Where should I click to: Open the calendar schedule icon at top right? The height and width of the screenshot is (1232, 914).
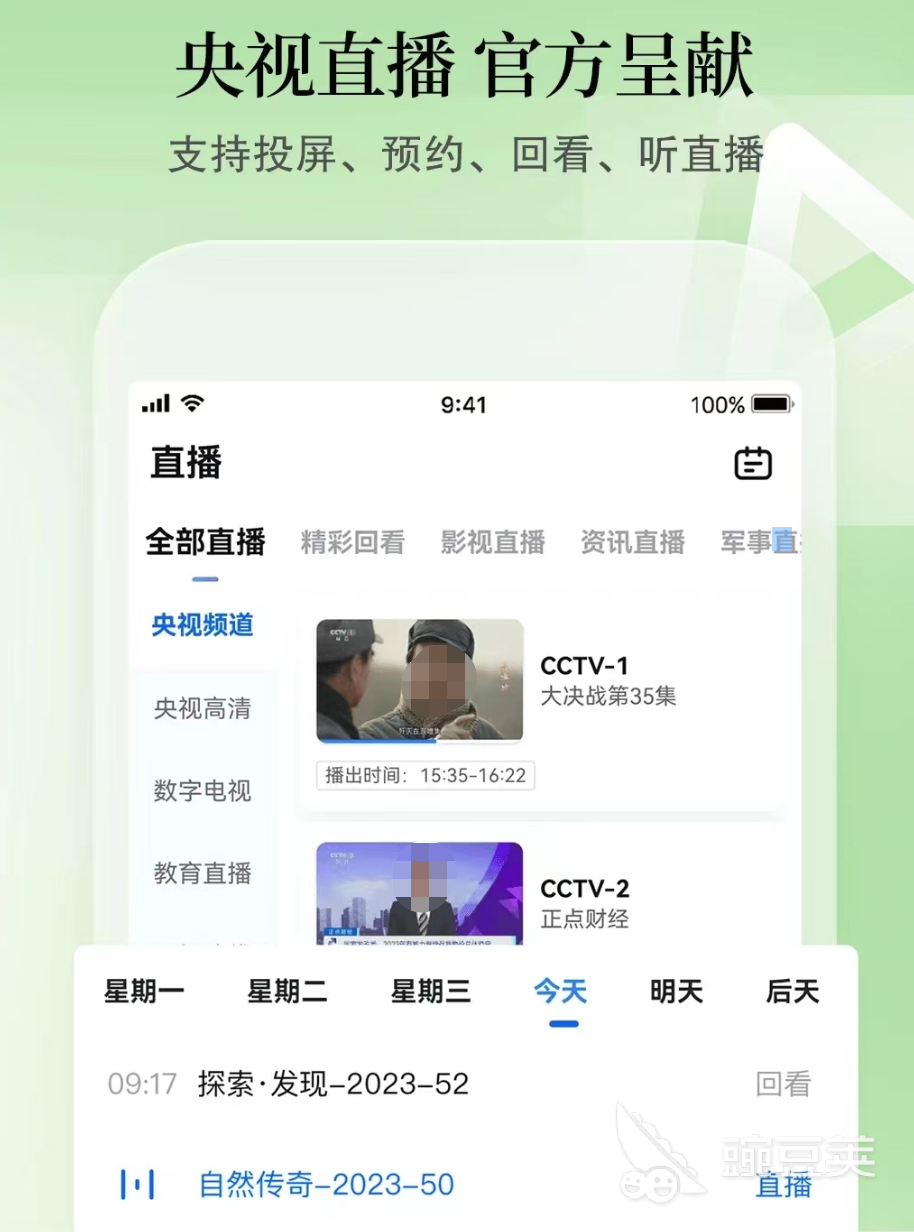tap(754, 463)
